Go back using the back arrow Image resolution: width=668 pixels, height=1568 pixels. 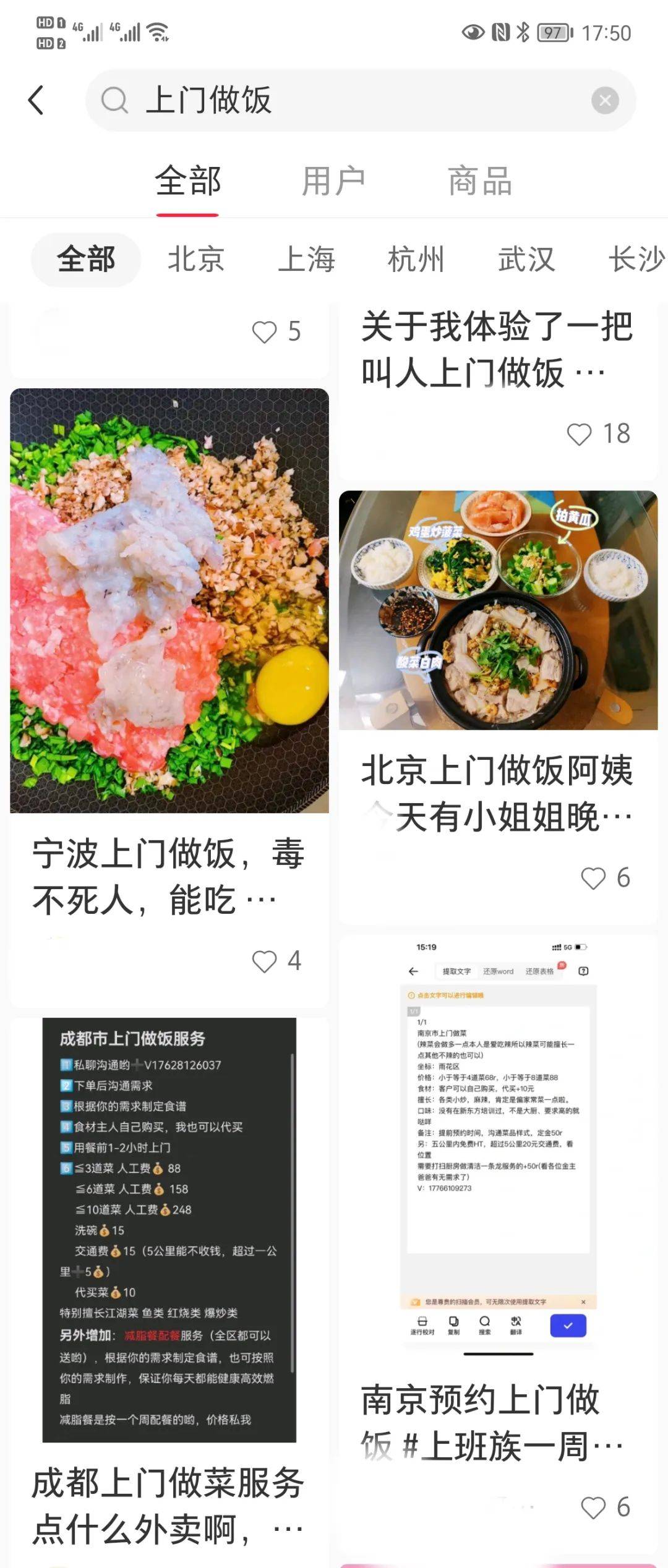(36, 100)
